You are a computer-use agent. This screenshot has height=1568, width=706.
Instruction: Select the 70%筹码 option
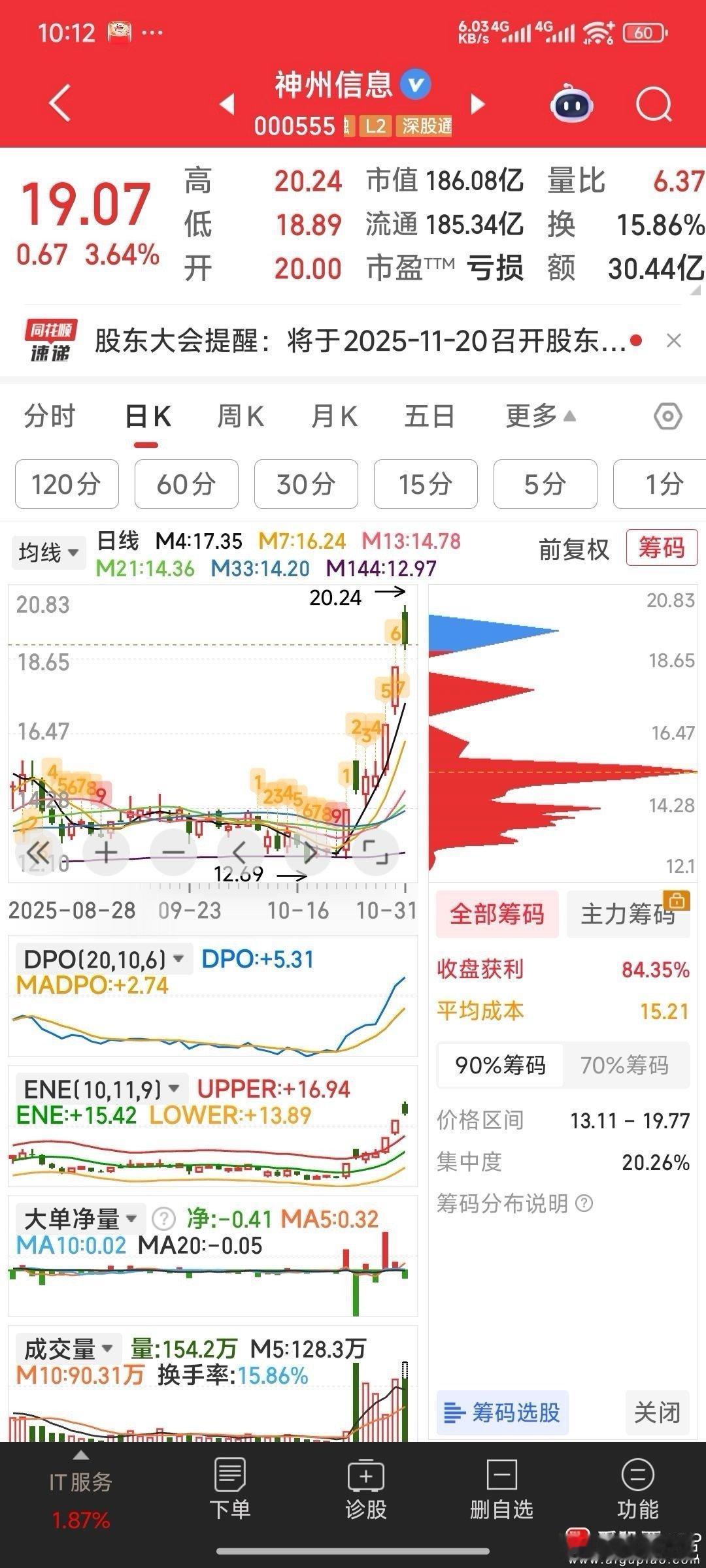point(626,1064)
